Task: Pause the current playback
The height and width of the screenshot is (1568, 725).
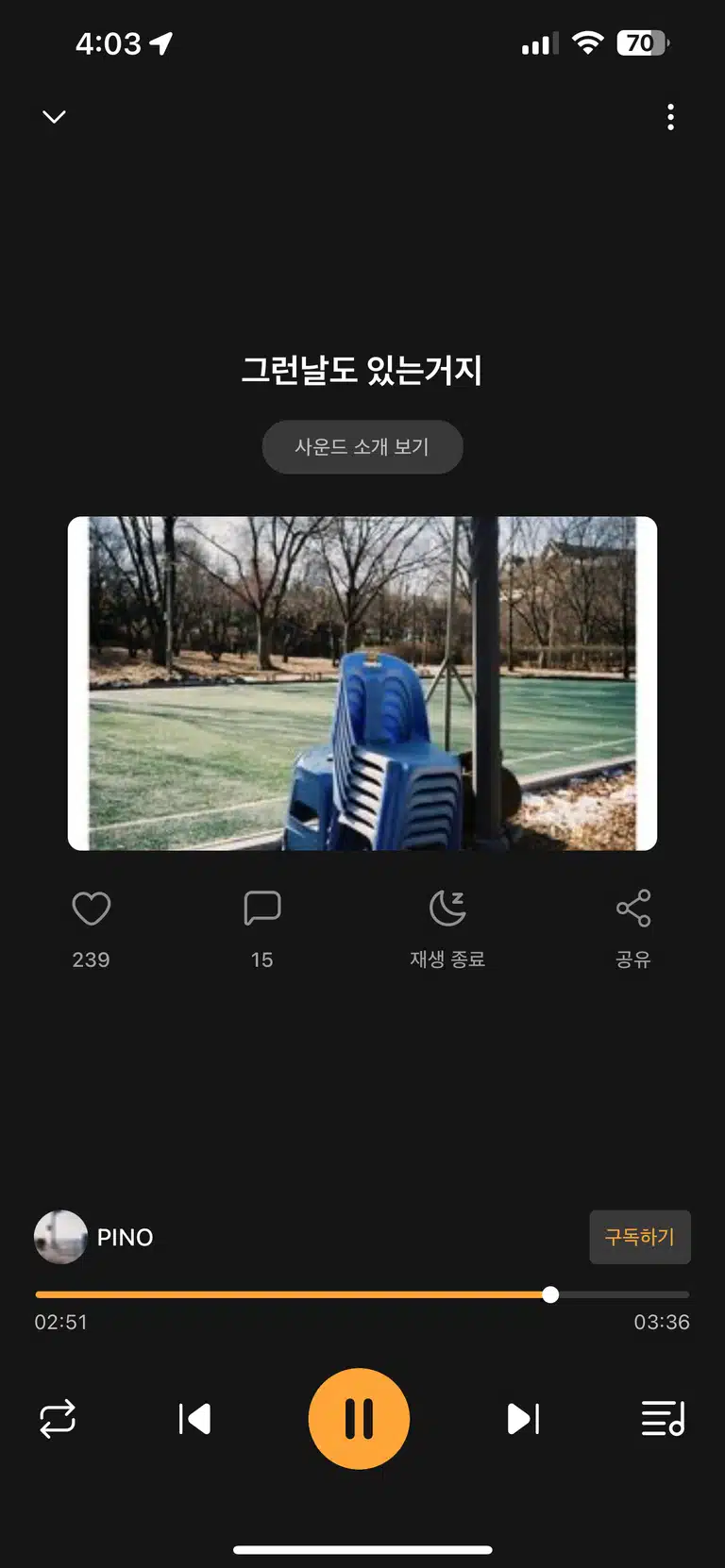Action: tap(359, 1418)
